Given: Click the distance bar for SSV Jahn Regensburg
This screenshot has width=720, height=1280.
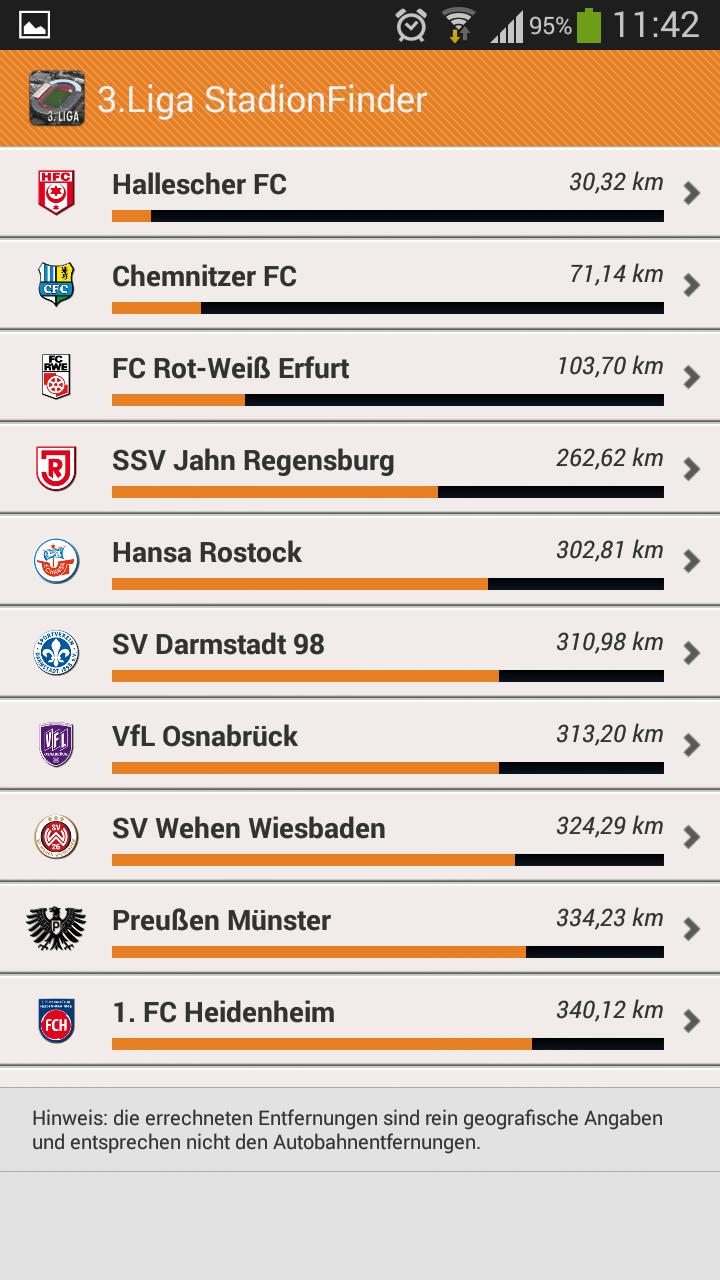Looking at the screenshot, I should (x=388, y=492).
